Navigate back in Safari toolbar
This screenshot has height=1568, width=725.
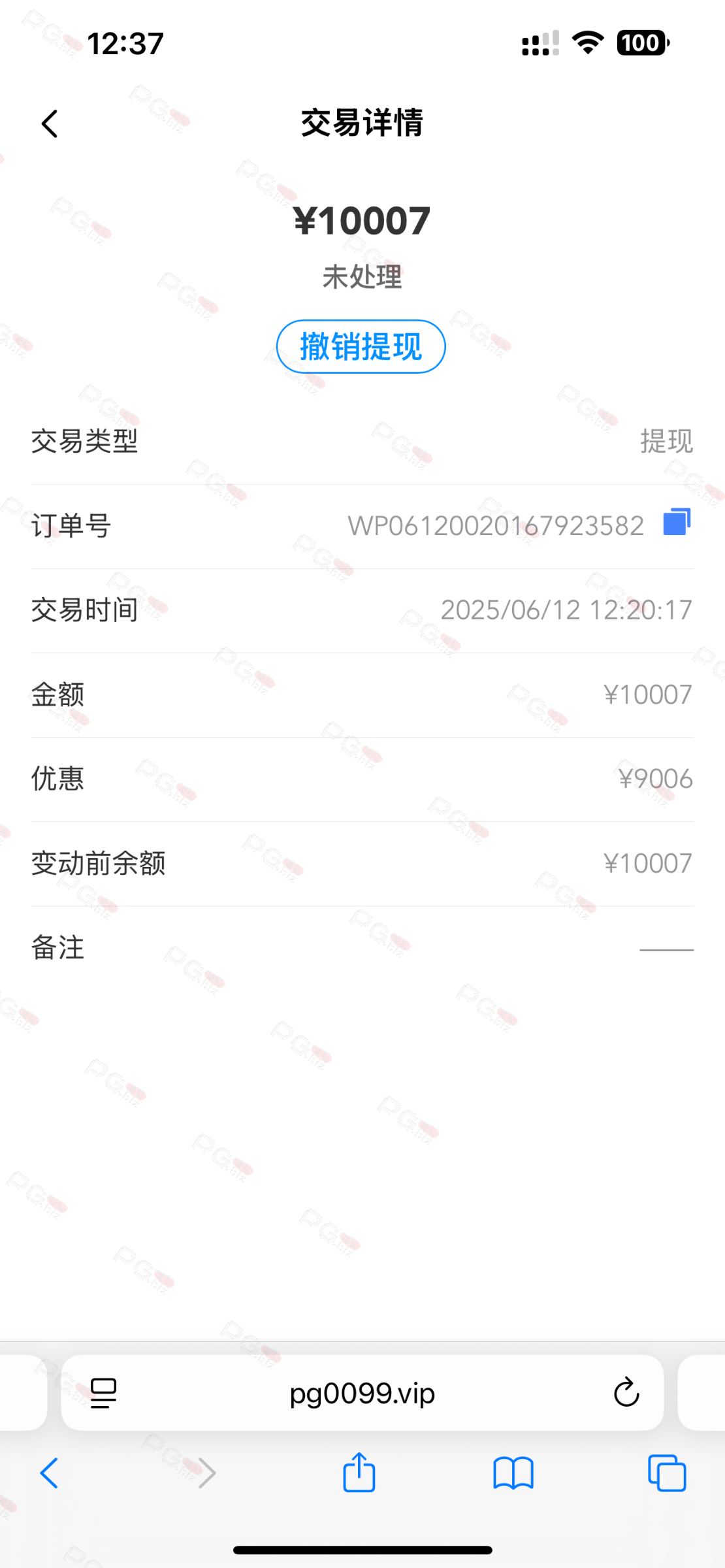(50, 1473)
